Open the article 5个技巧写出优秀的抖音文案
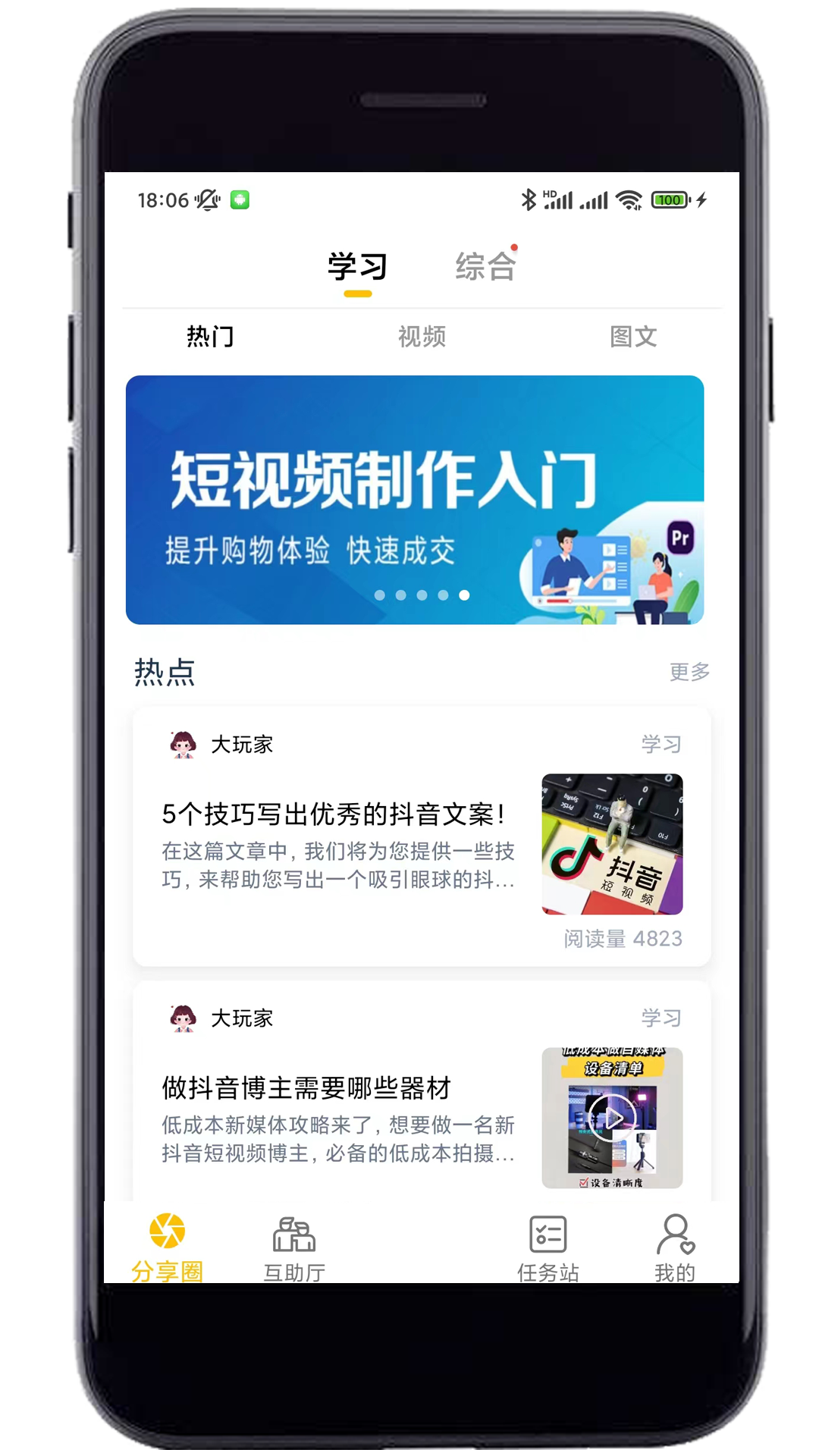Image resolution: width=819 pixels, height=1456 pixels. (x=334, y=814)
